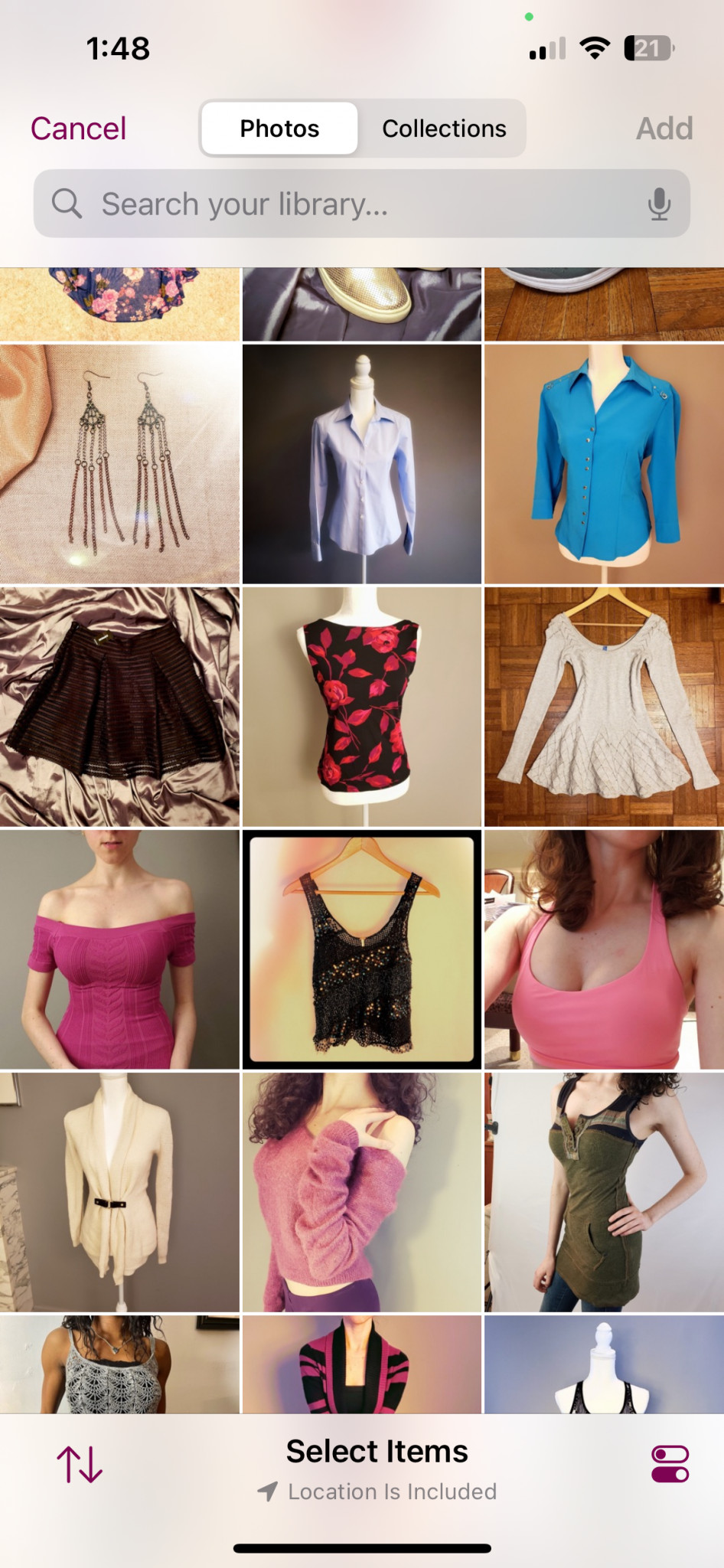Select the olive green tunic photo
Screen dimensions: 724x1568
(604, 1192)
